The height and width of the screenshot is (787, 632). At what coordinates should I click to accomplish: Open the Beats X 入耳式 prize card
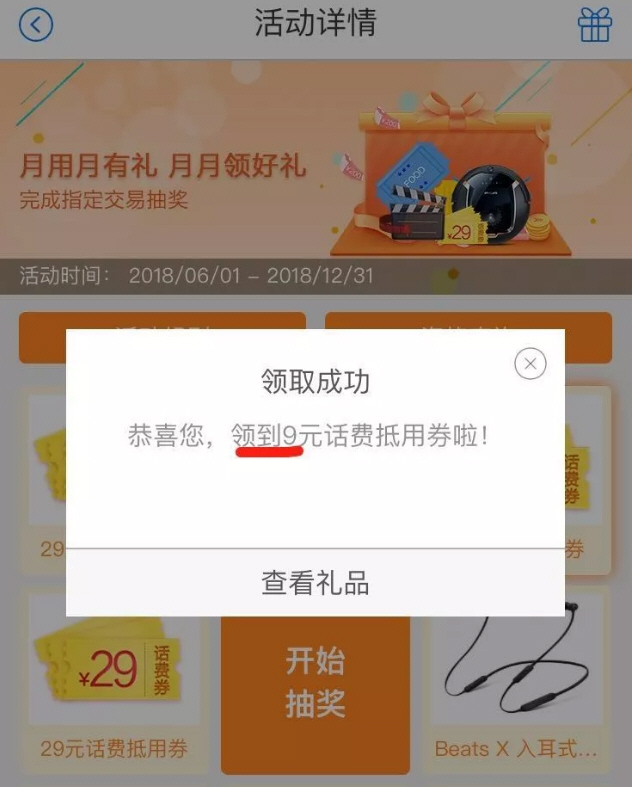click(518, 680)
